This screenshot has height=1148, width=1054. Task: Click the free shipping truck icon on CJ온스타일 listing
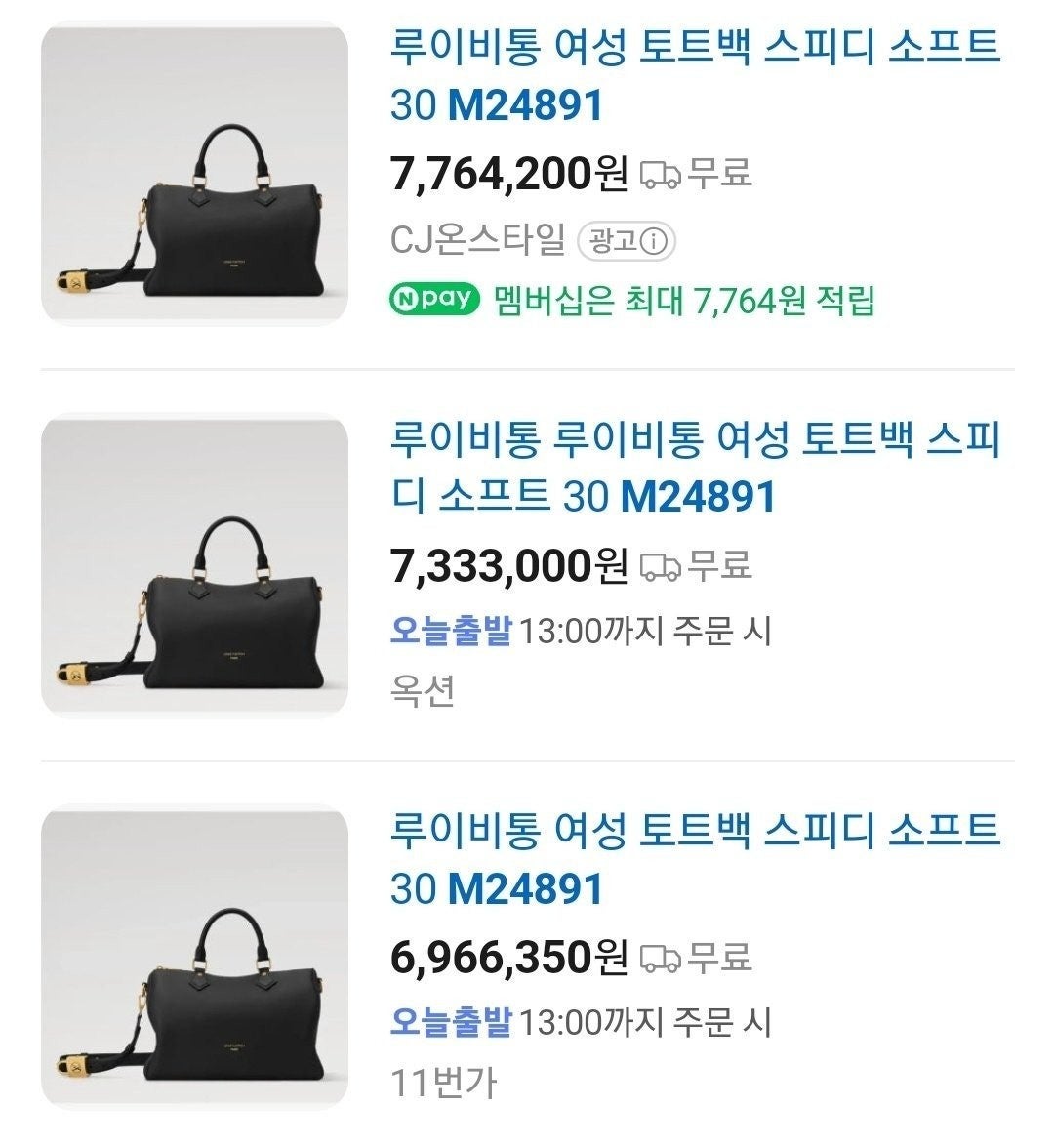click(x=663, y=173)
